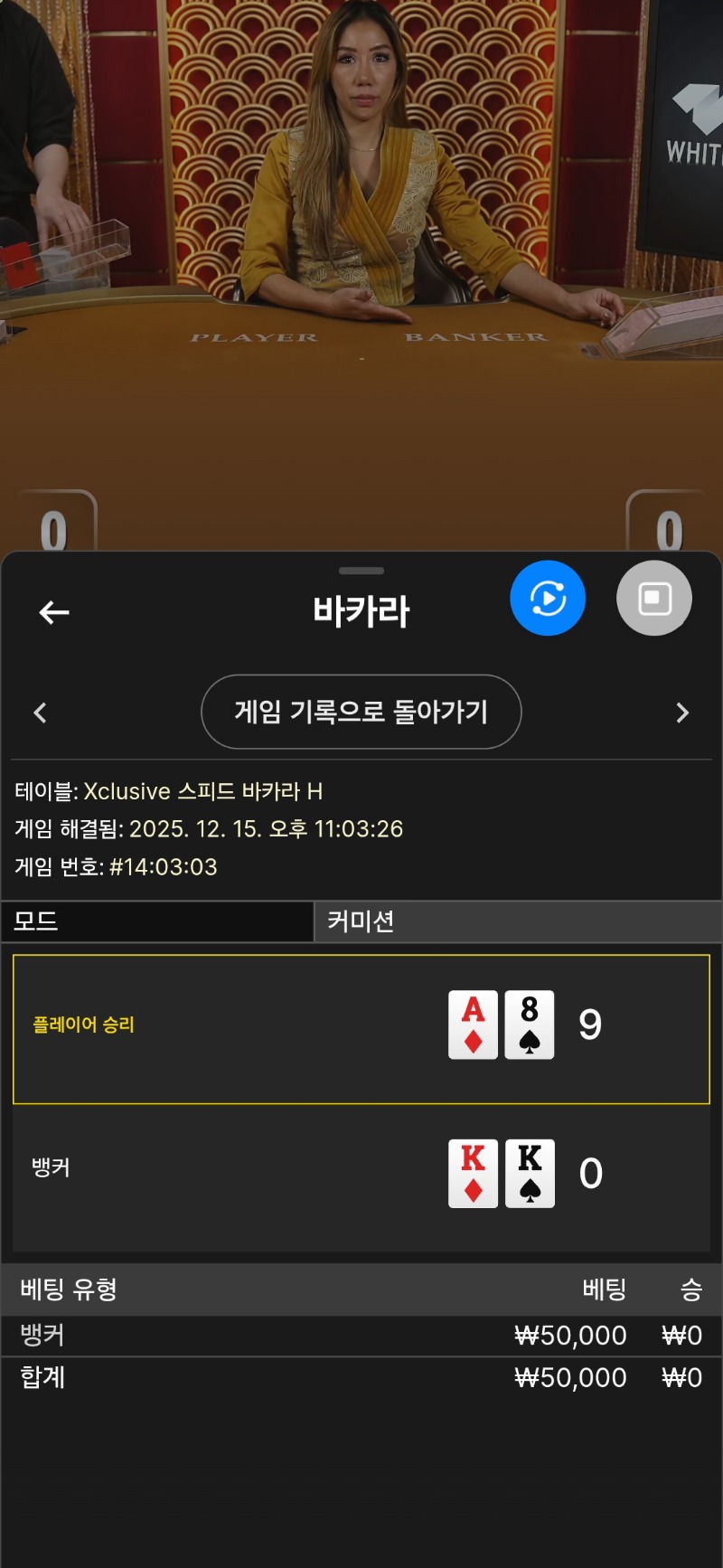Return to game history via 게임 기록으로 돌아가기
The width and height of the screenshot is (723, 1568).
click(361, 712)
